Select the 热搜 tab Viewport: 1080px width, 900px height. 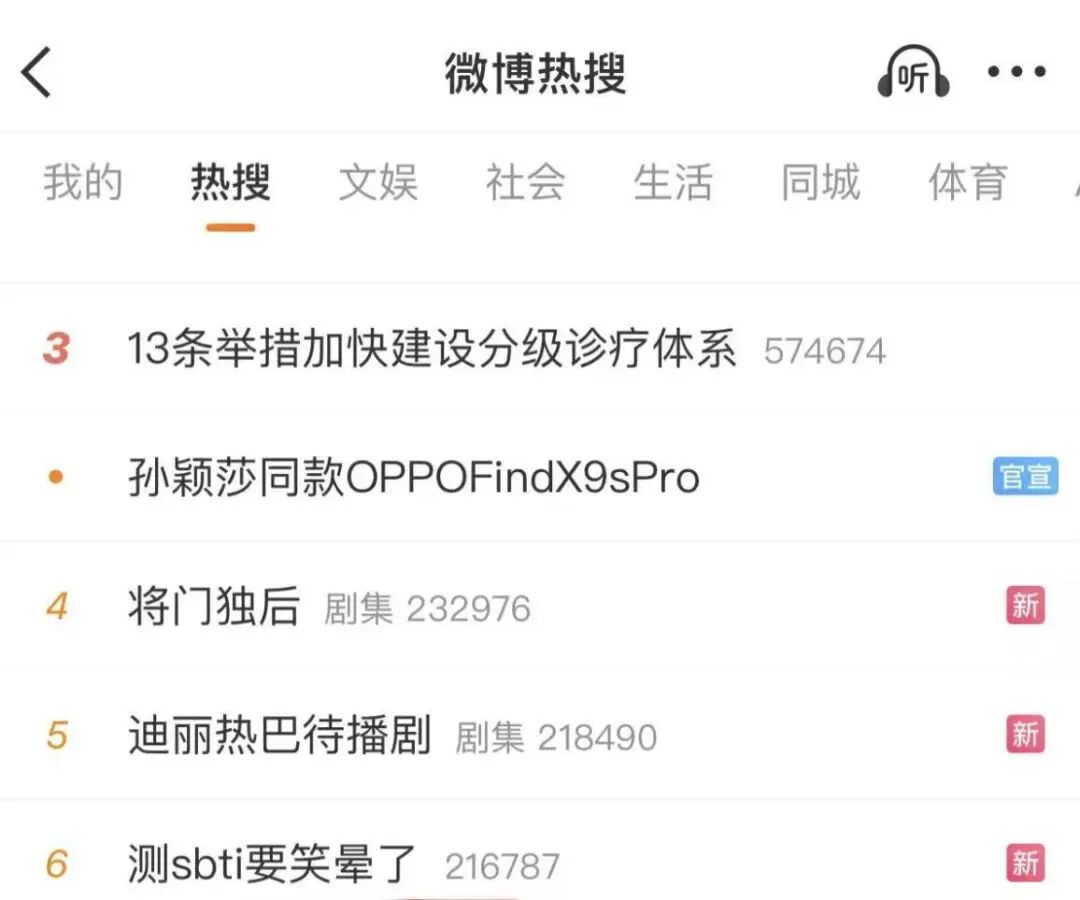pyautogui.click(x=231, y=184)
